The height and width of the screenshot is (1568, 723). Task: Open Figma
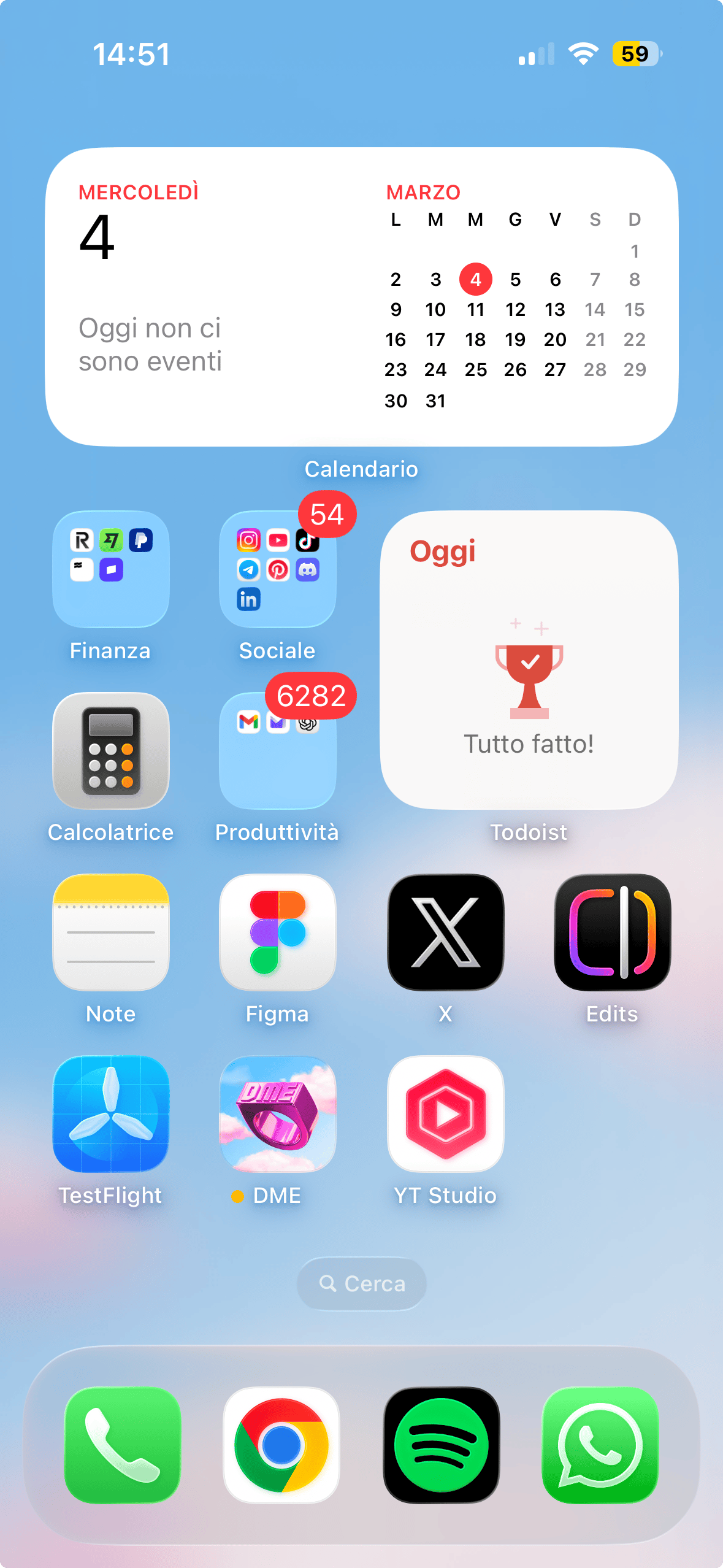pyautogui.click(x=278, y=932)
